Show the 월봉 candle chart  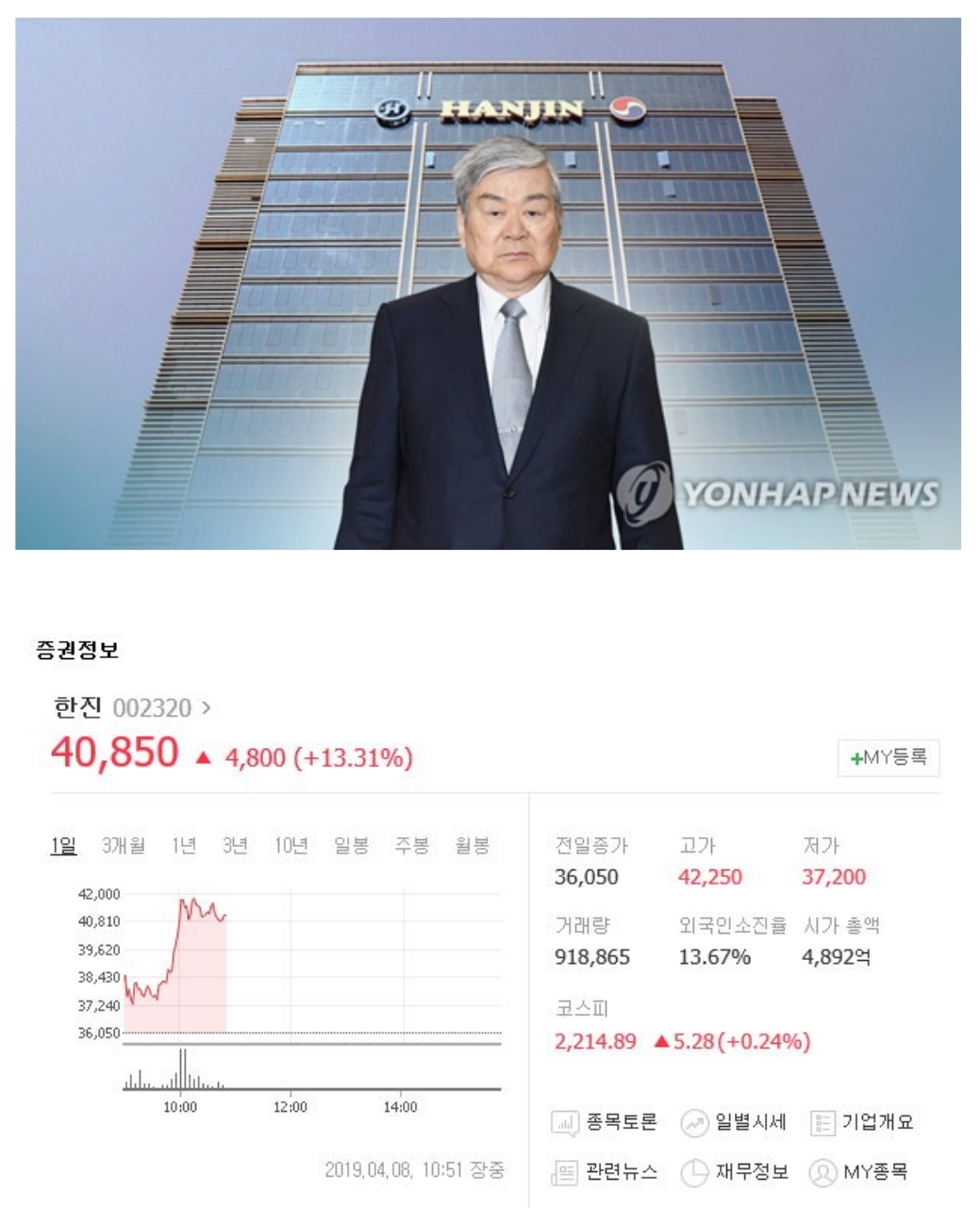tap(472, 846)
